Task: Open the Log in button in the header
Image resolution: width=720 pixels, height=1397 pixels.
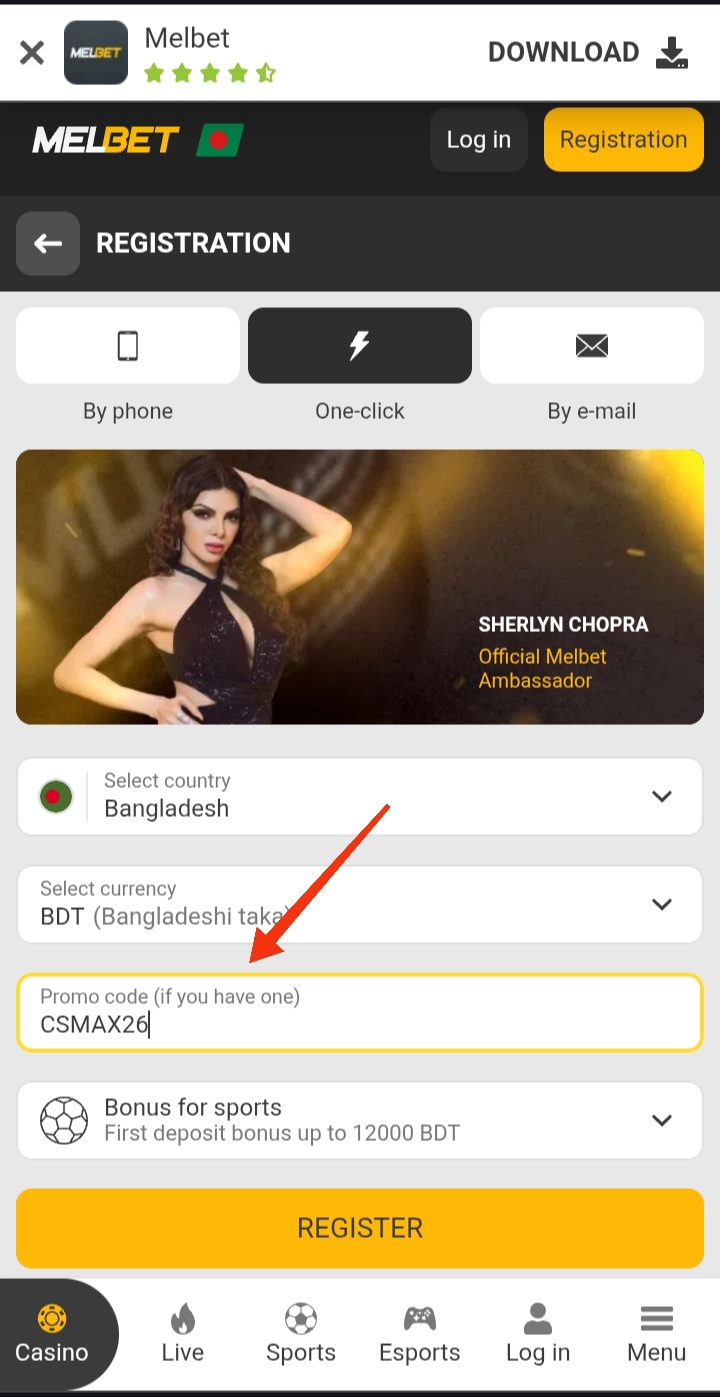Action: click(478, 139)
